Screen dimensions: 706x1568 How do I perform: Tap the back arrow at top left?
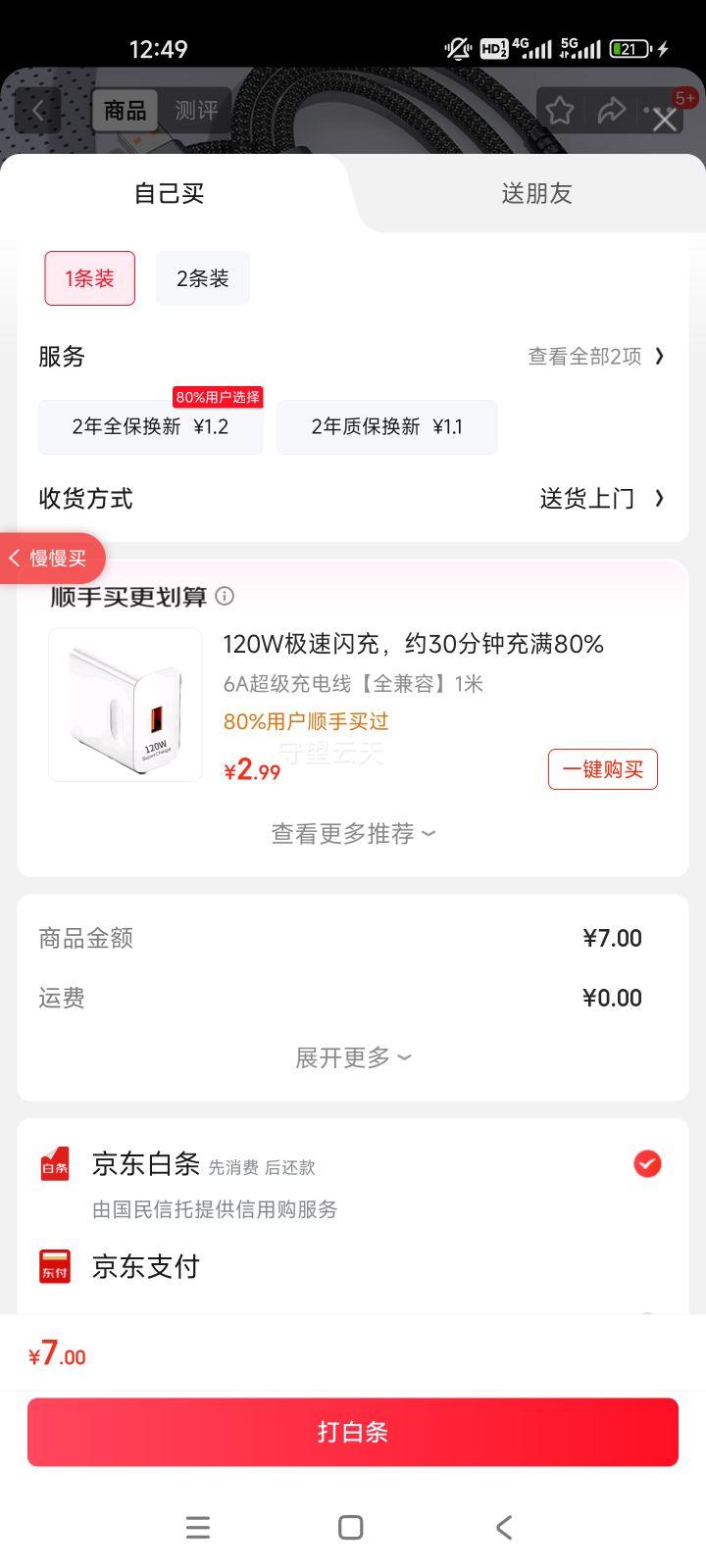pos(37,111)
